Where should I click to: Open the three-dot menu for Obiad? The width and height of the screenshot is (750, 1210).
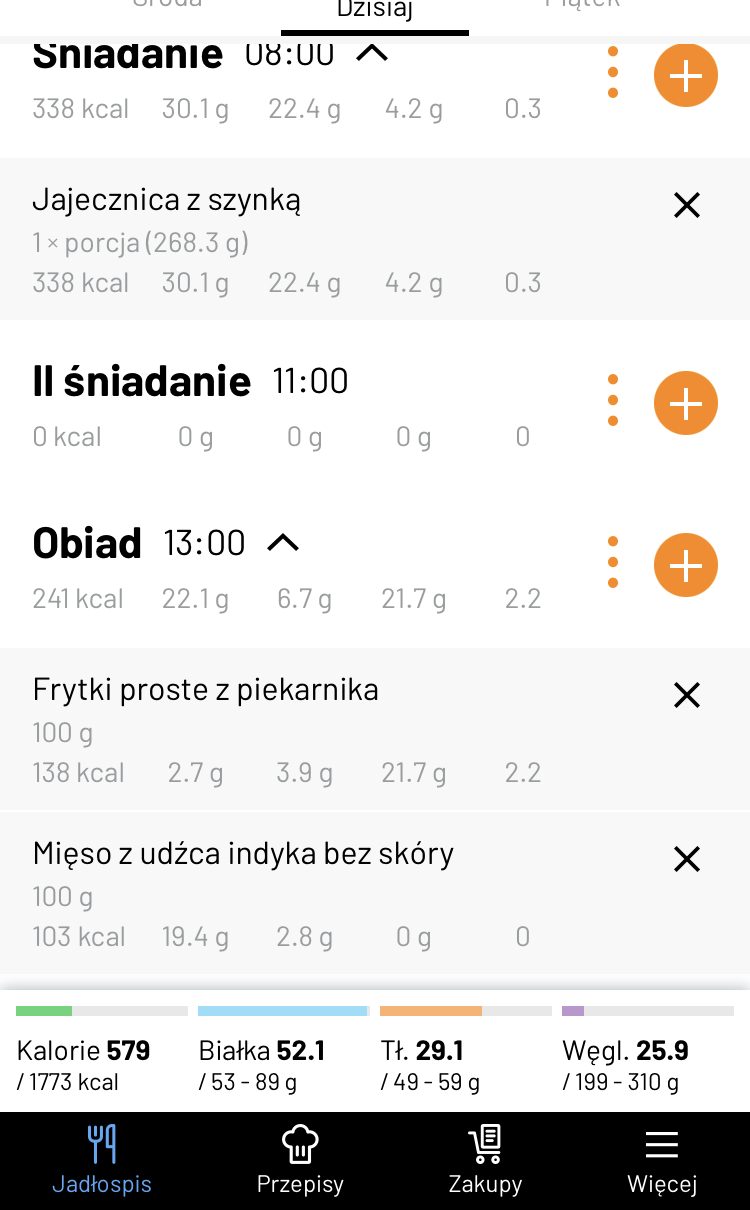pyautogui.click(x=613, y=562)
